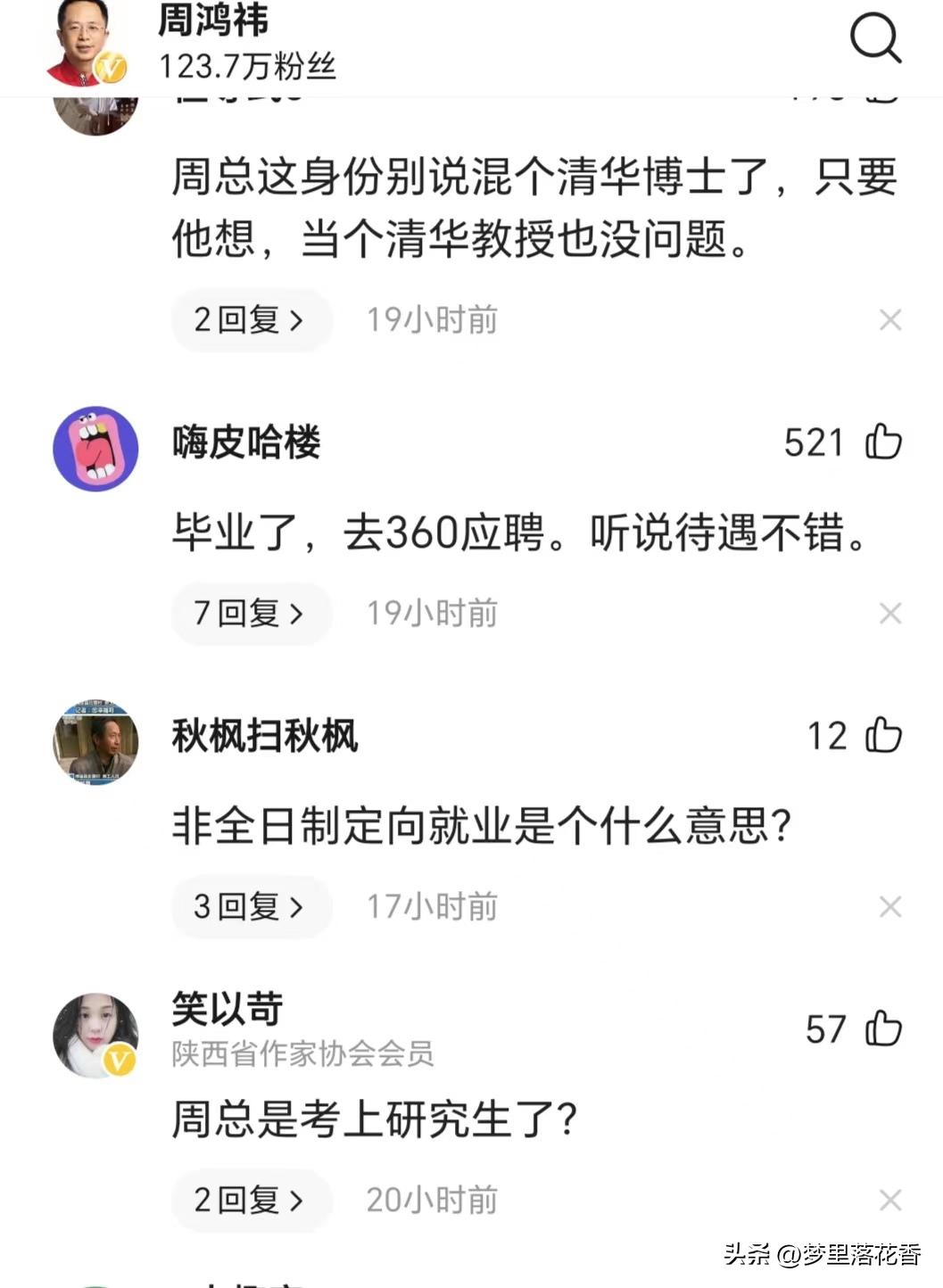The image size is (943, 1288).
Task: Toggle like on 笑以苛's comment
Action: (883, 1030)
